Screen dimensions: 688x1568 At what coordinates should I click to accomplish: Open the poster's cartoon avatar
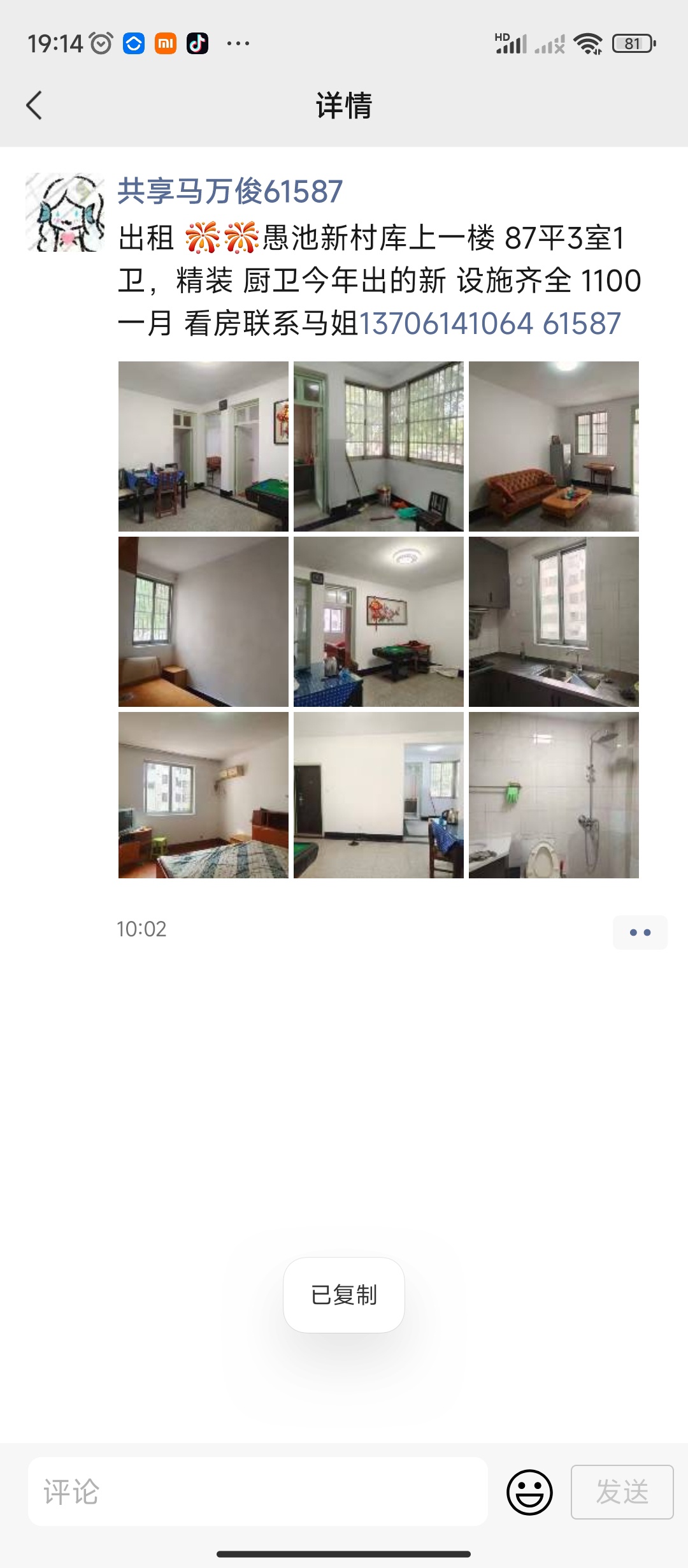65,212
